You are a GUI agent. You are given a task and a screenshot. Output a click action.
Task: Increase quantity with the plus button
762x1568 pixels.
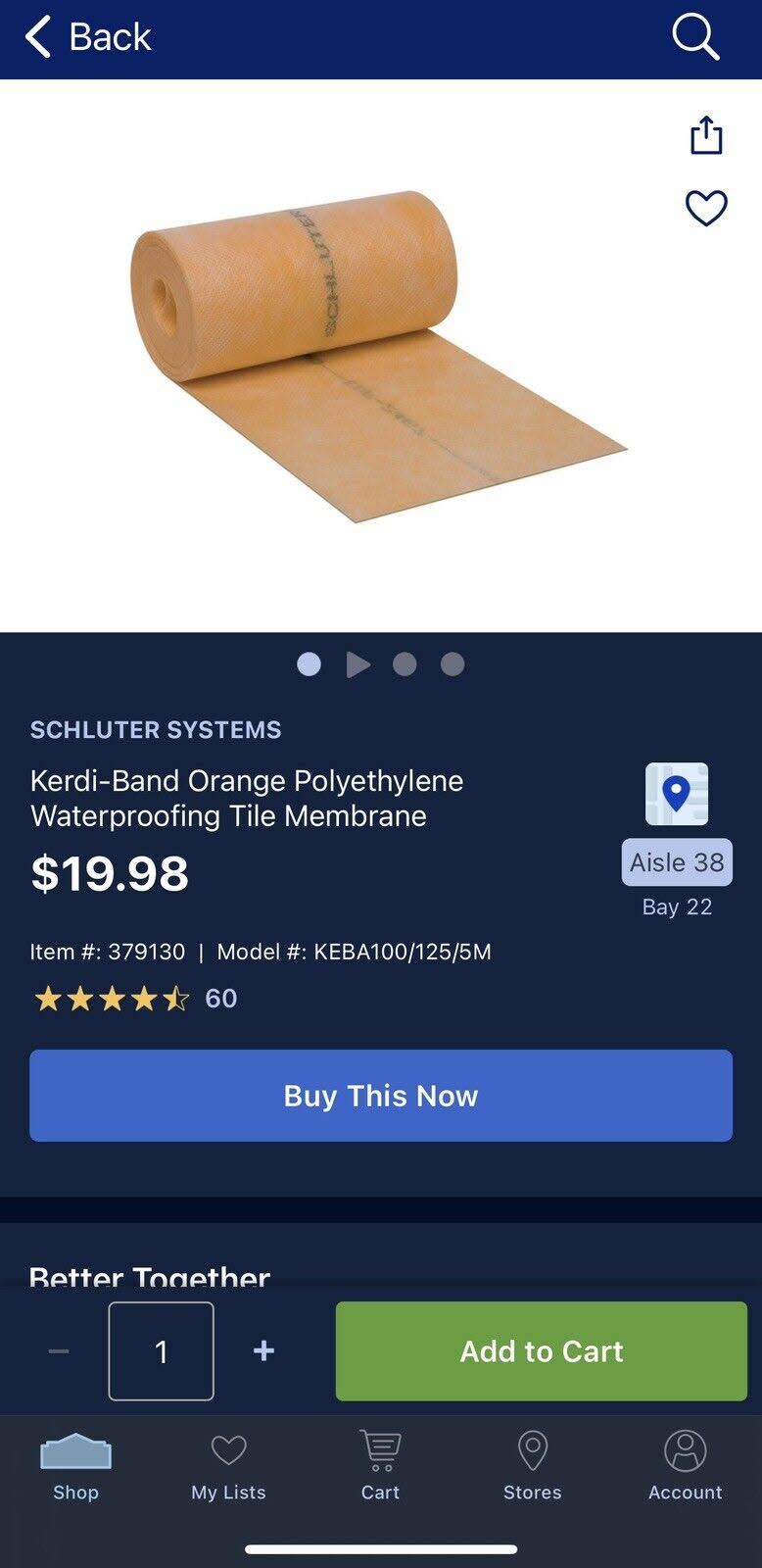click(263, 1351)
